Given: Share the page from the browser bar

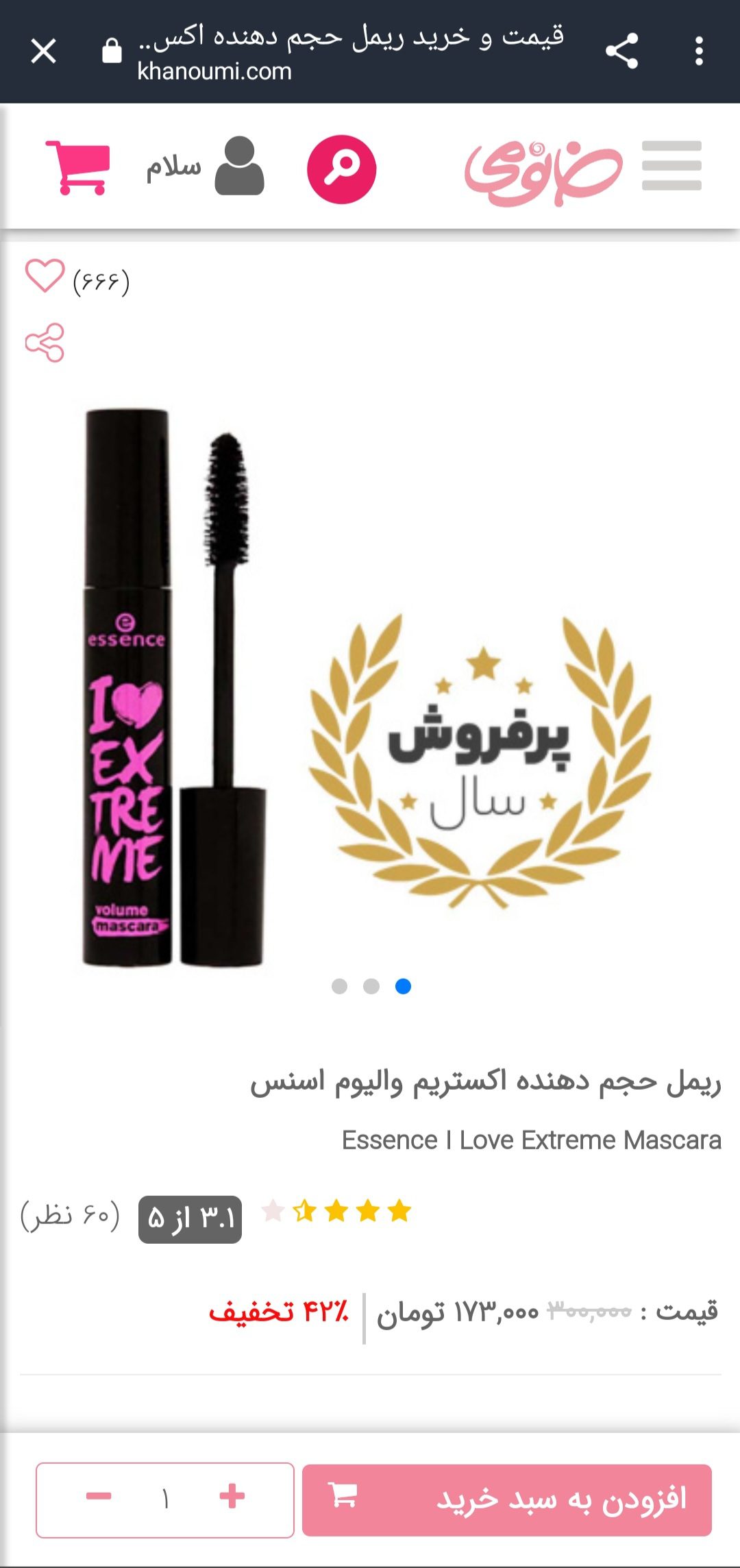Looking at the screenshot, I should pos(622,51).
